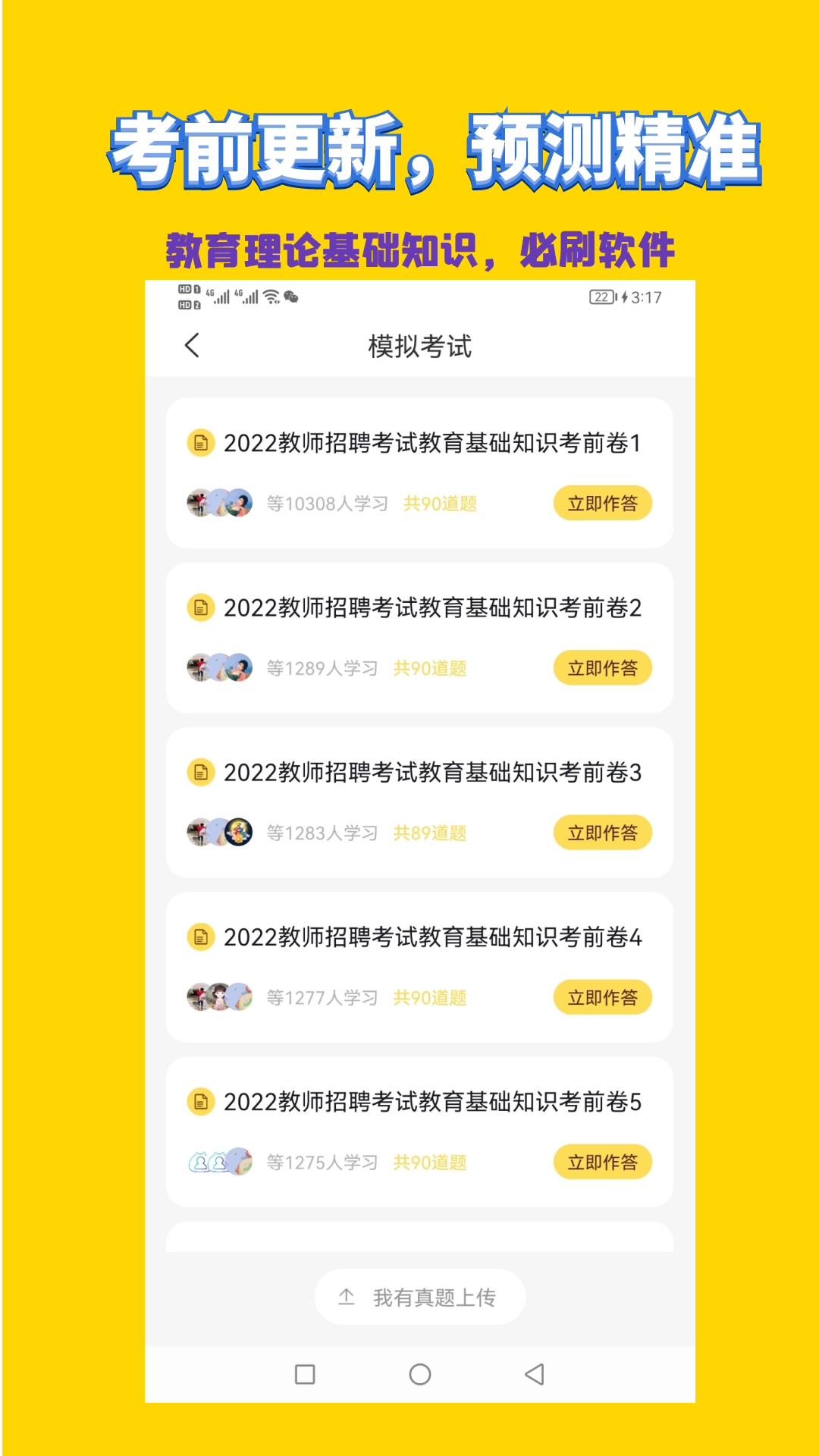819x1456 pixels.
Task: Tap the back arrow next to 模拟考试
Action: pos(192,345)
